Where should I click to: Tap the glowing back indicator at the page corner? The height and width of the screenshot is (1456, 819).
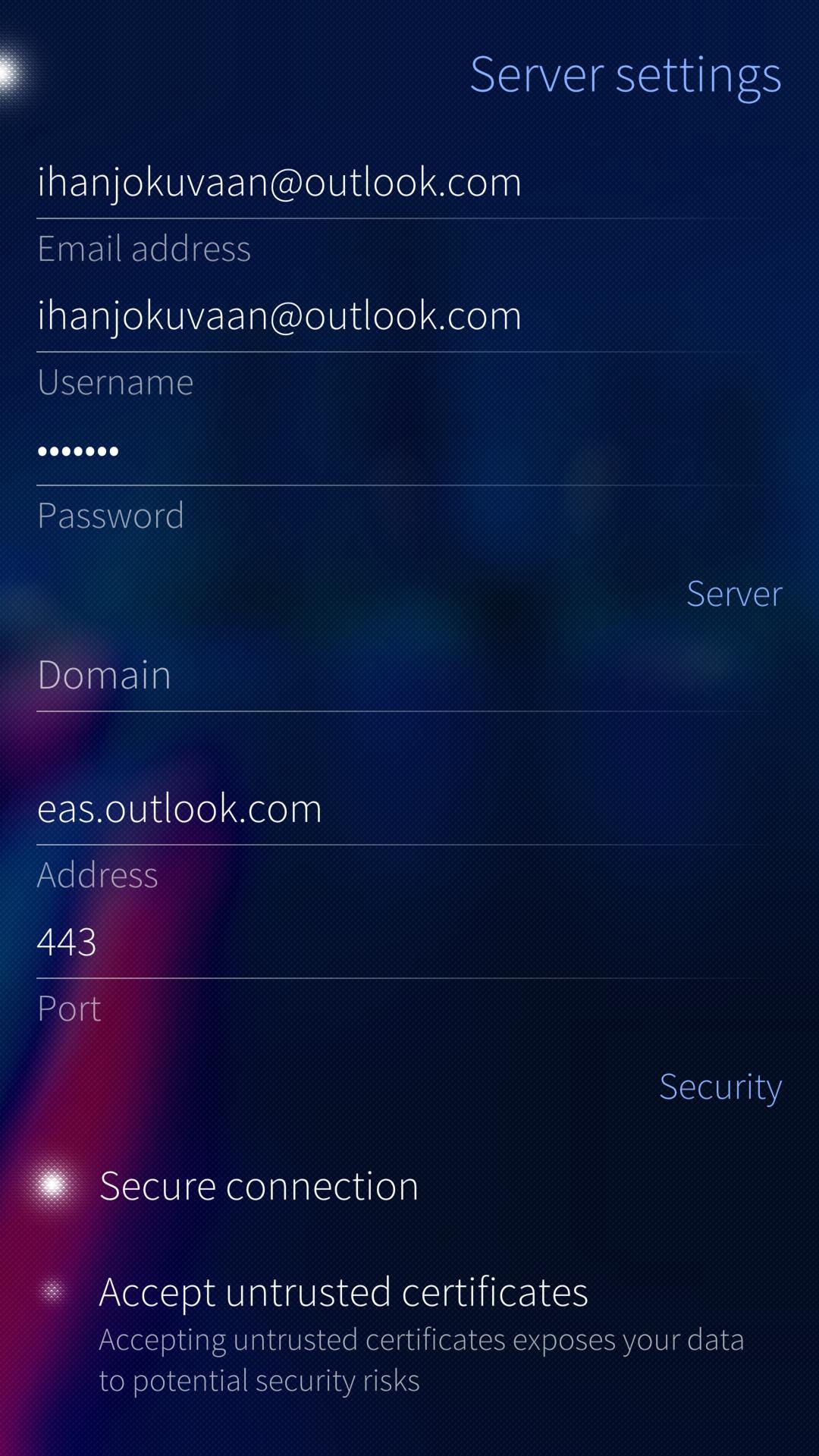11,74
